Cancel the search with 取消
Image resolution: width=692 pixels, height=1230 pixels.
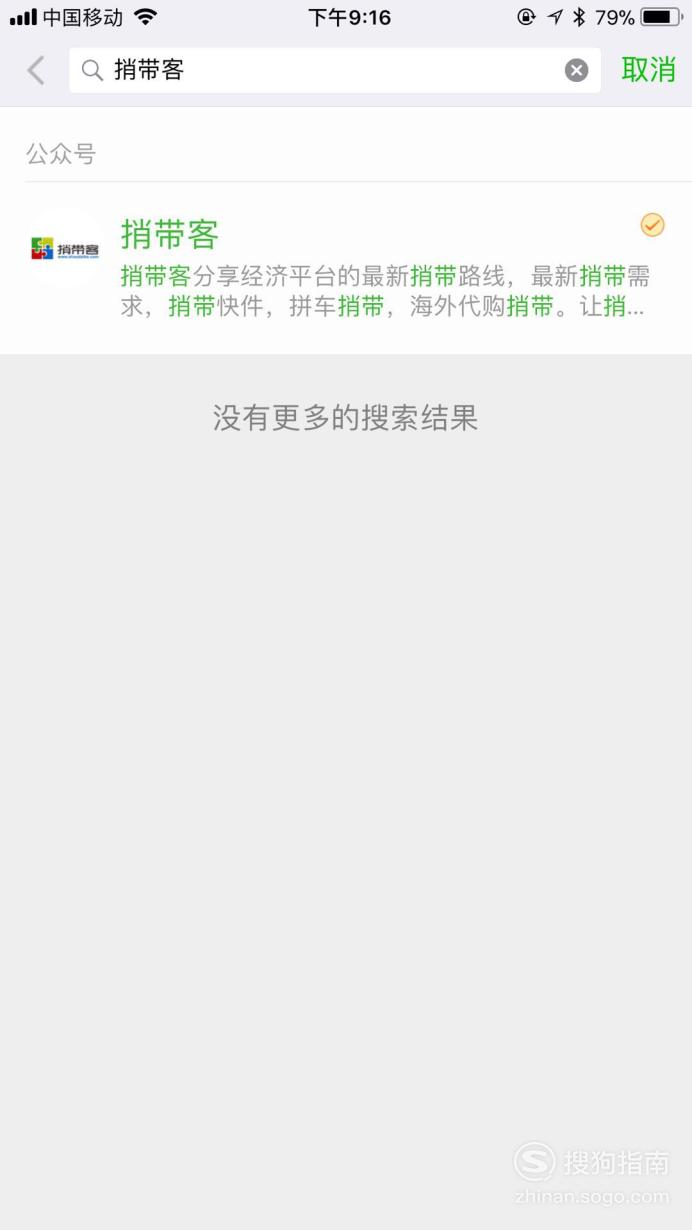(x=649, y=70)
